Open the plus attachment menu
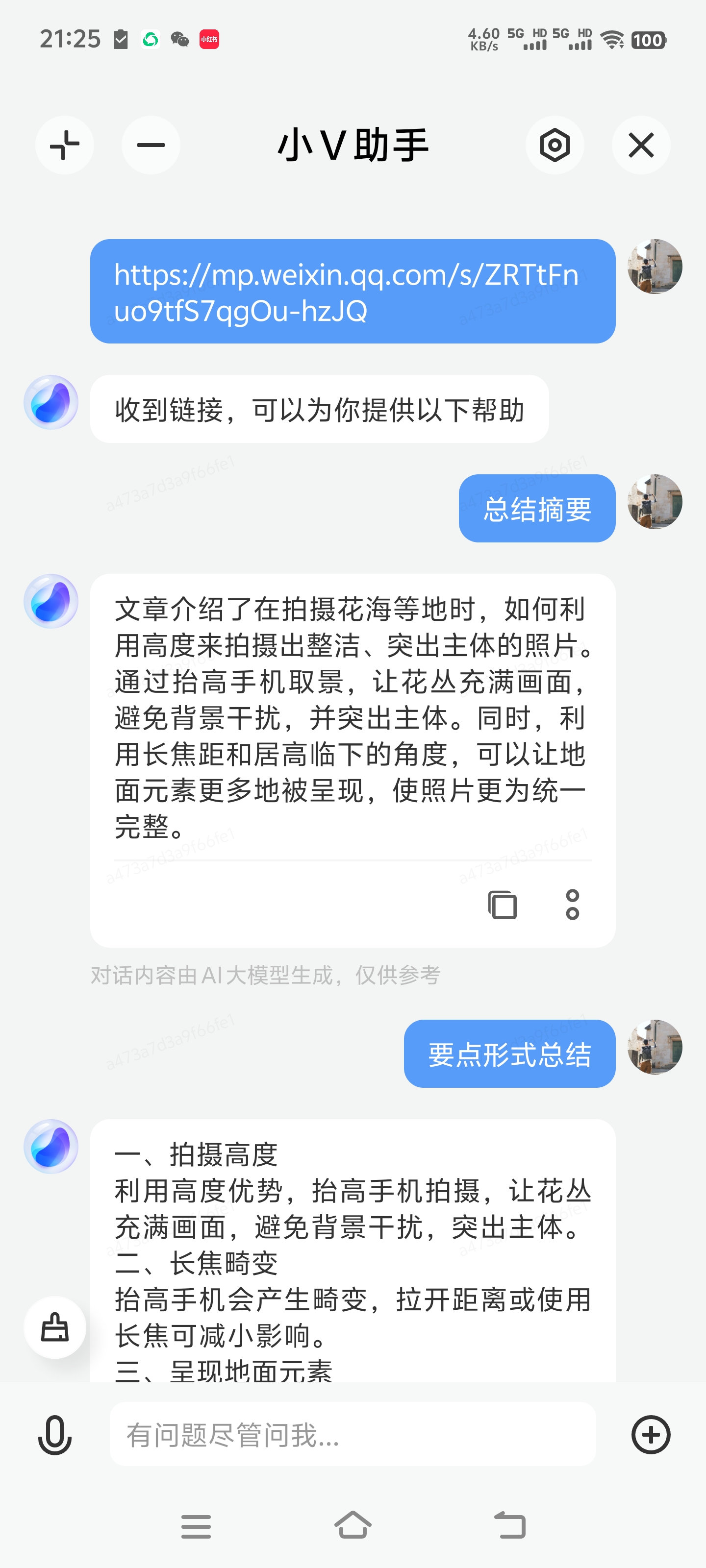 (x=651, y=1435)
